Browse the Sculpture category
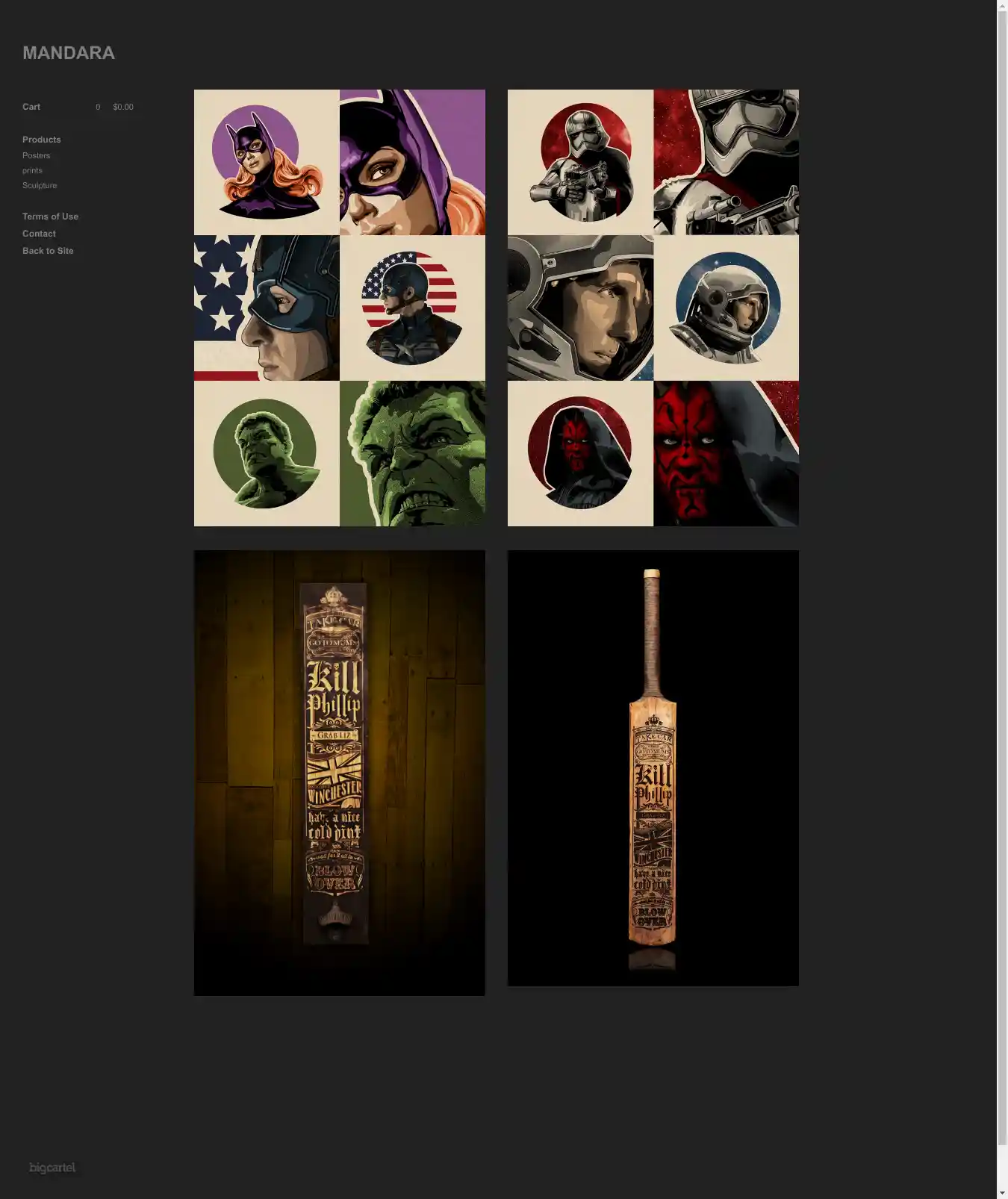The image size is (1008, 1199). [40, 185]
